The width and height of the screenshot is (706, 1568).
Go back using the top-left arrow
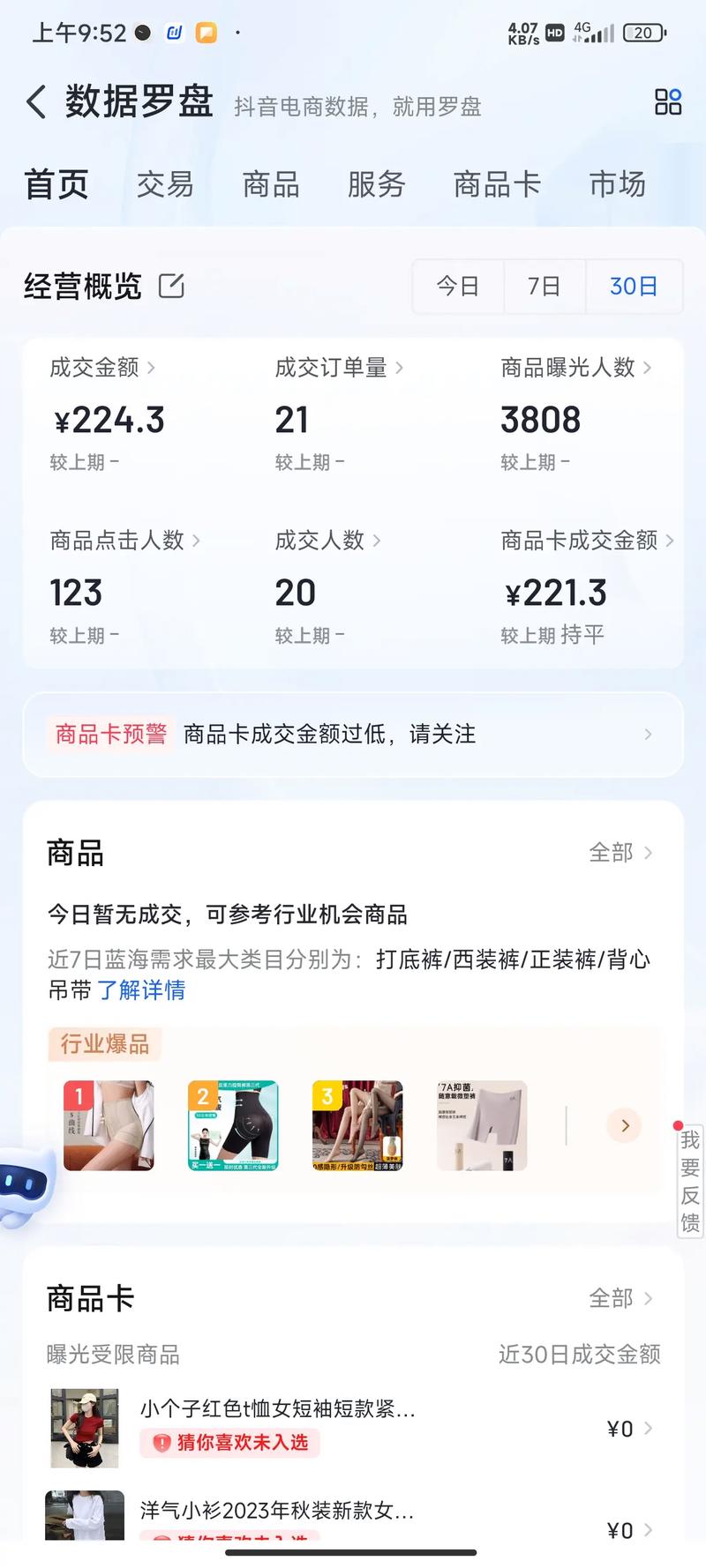tap(36, 102)
